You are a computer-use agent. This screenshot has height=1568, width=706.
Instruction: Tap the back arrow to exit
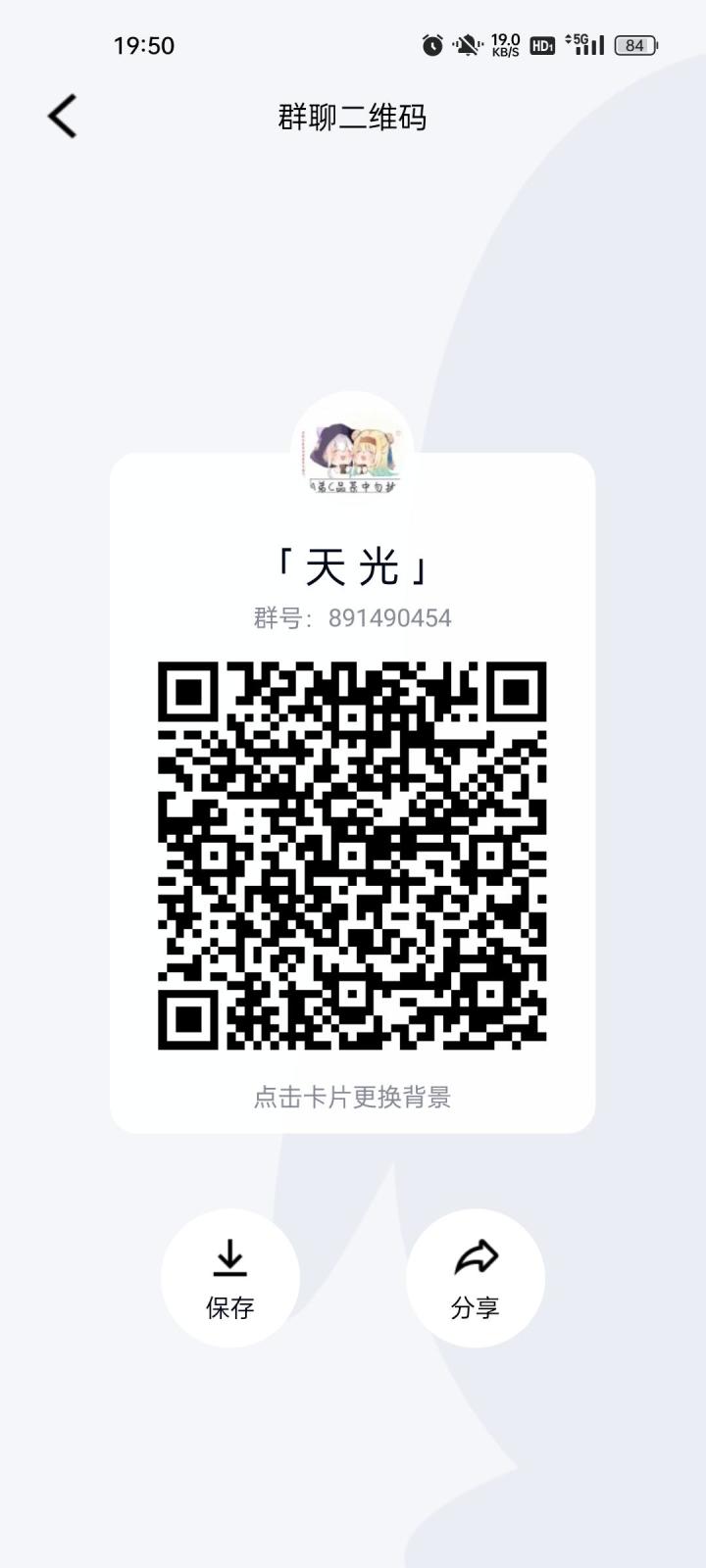point(62,116)
